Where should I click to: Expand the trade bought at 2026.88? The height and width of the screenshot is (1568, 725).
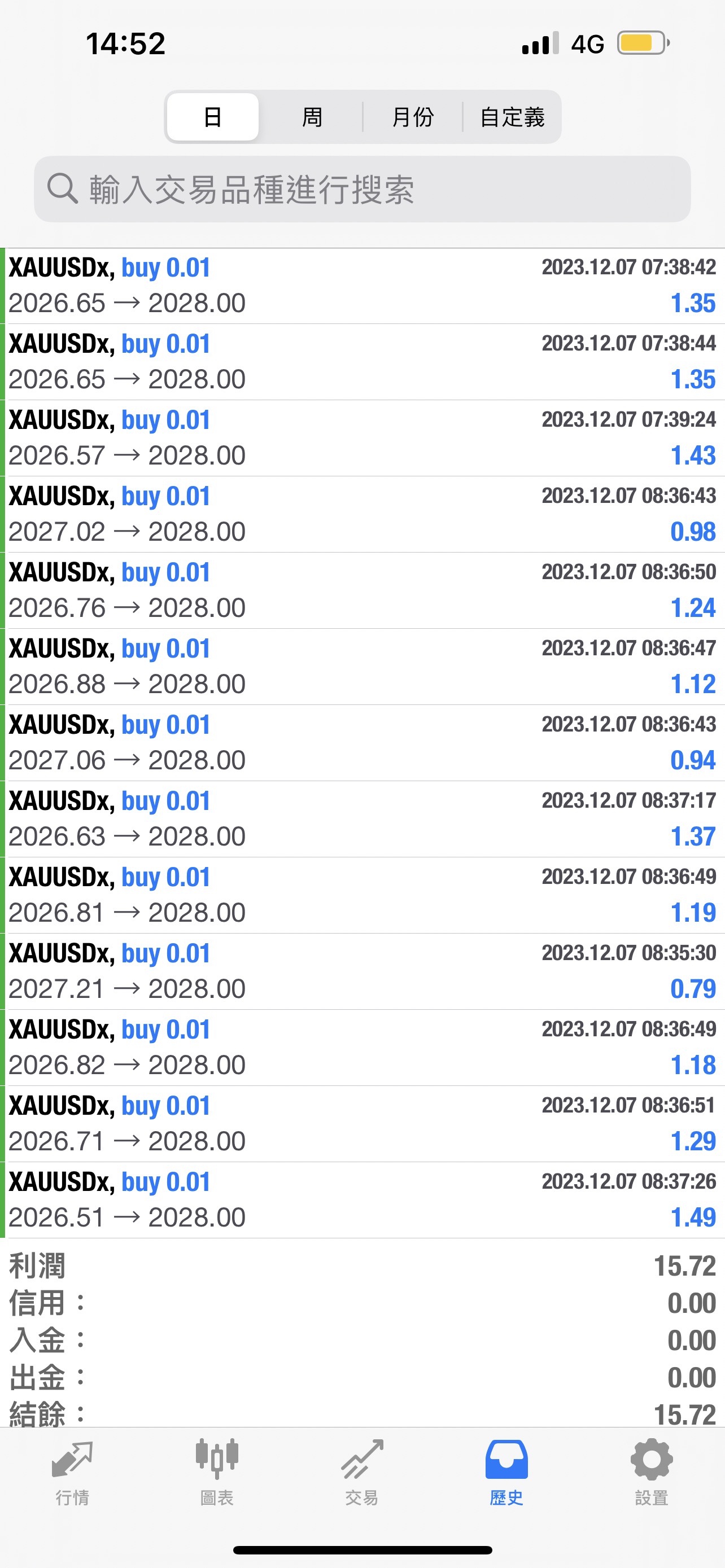(362, 667)
